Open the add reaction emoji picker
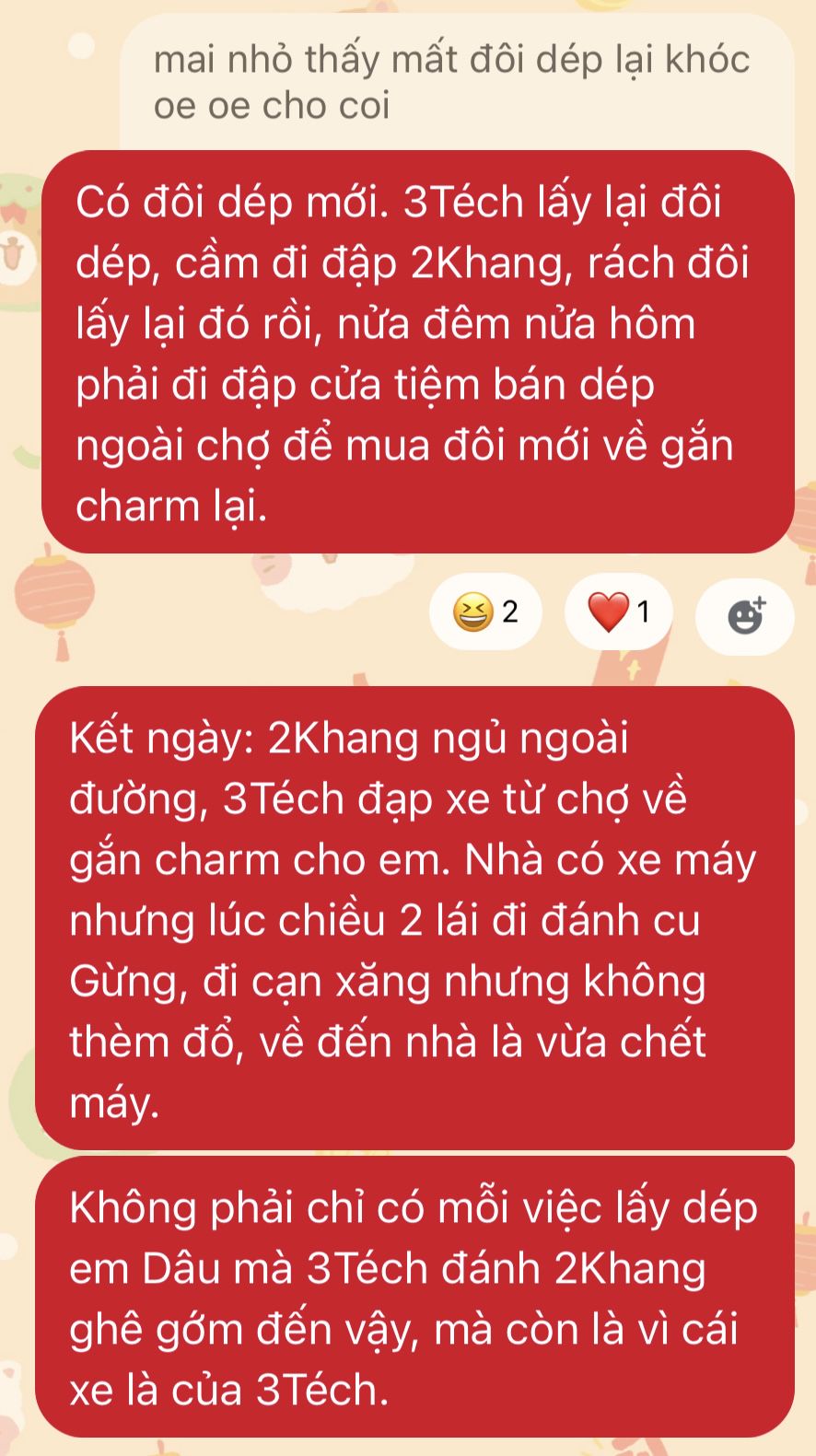 click(x=744, y=615)
